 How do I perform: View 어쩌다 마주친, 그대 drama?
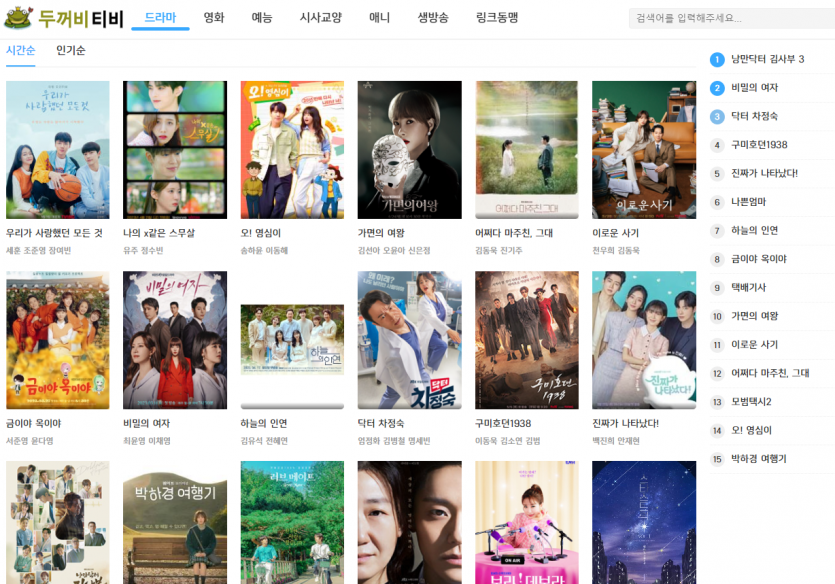coord(527,150)
